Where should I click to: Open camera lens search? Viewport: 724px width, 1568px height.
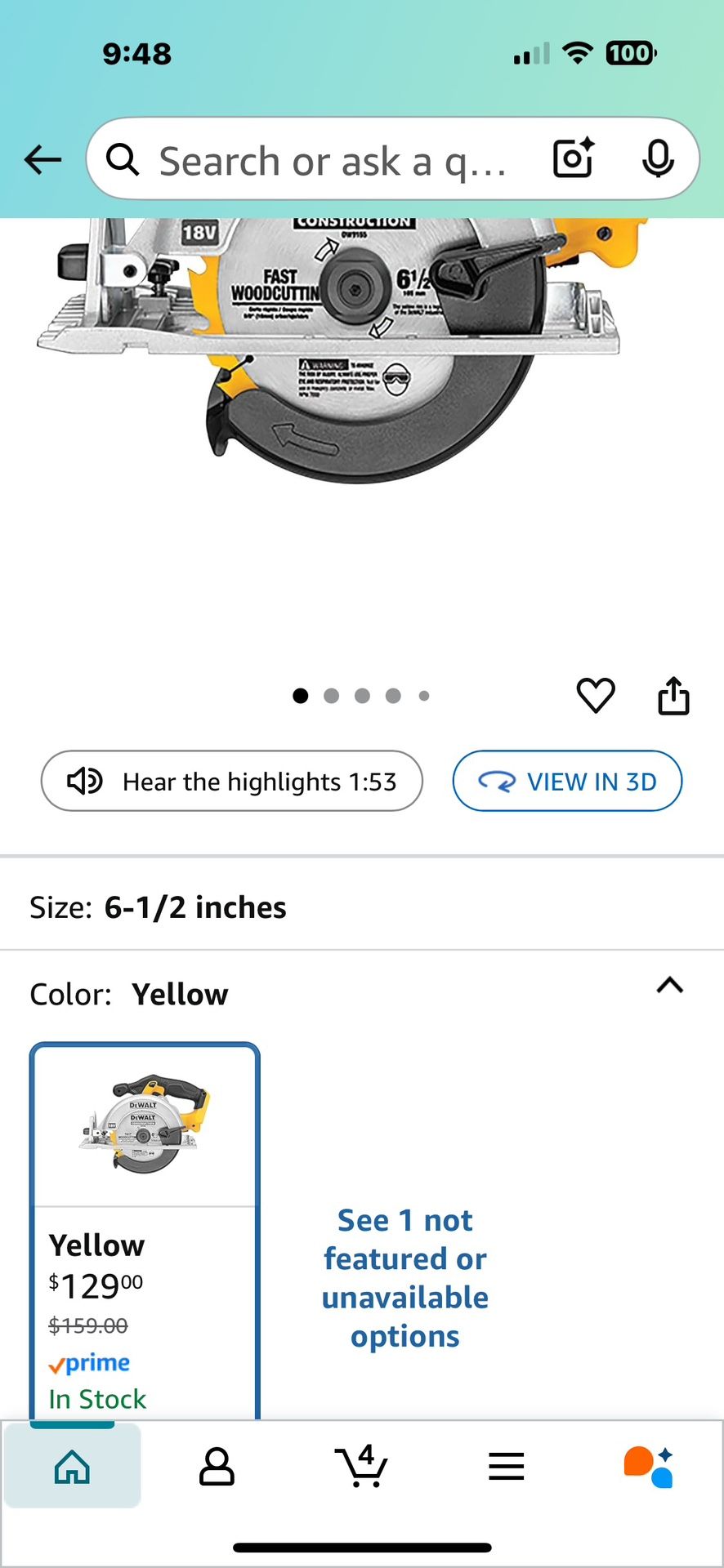pyautogui.click(x=573, y=158)
